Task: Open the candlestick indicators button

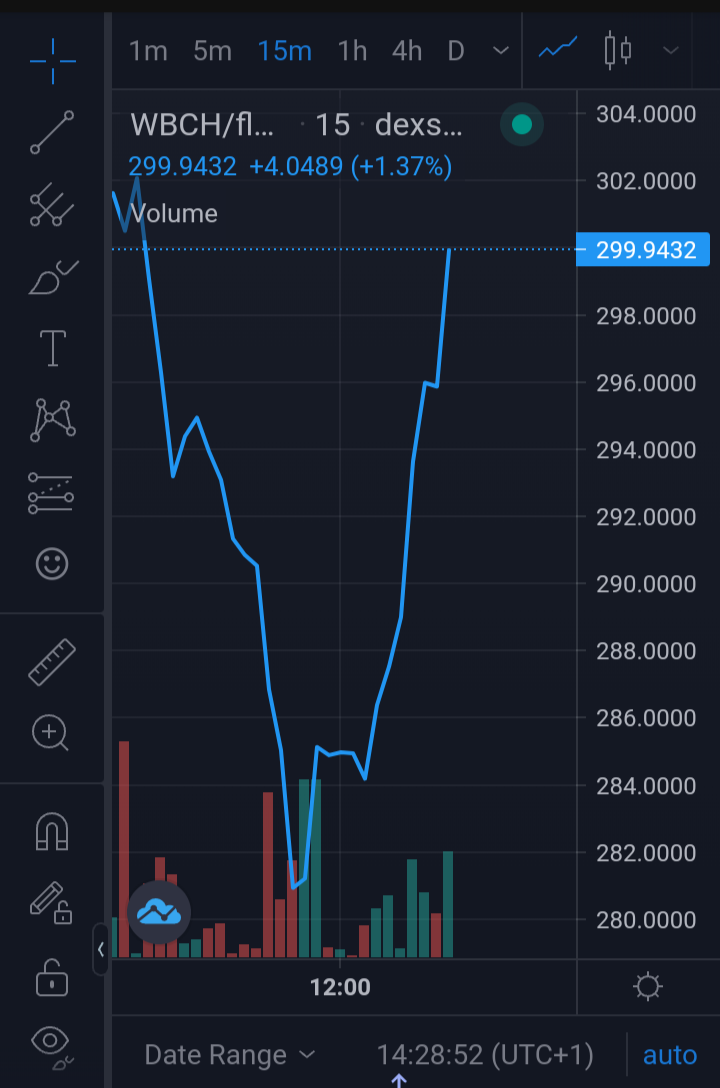Action: (x=618, y=51)
